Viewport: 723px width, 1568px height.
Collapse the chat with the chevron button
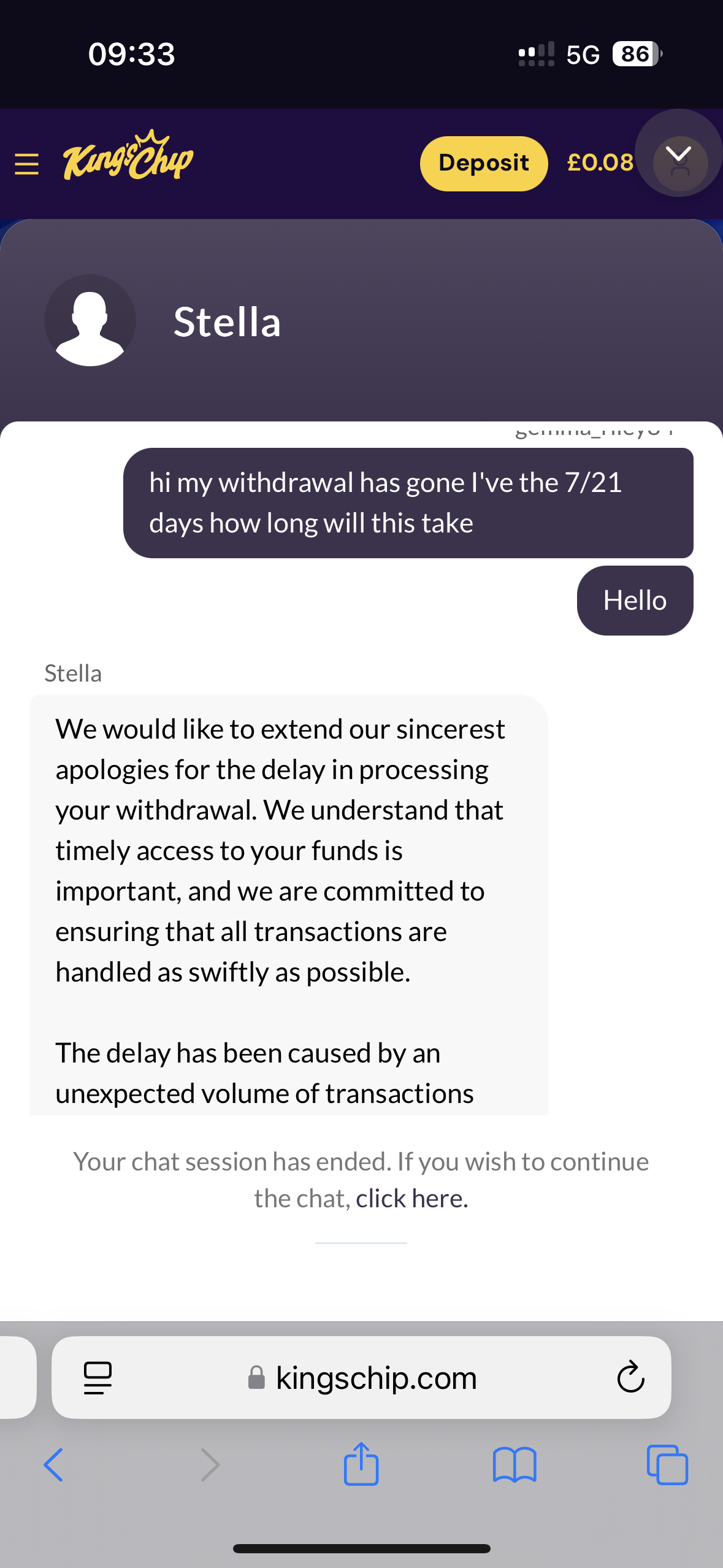pos(679,155)
